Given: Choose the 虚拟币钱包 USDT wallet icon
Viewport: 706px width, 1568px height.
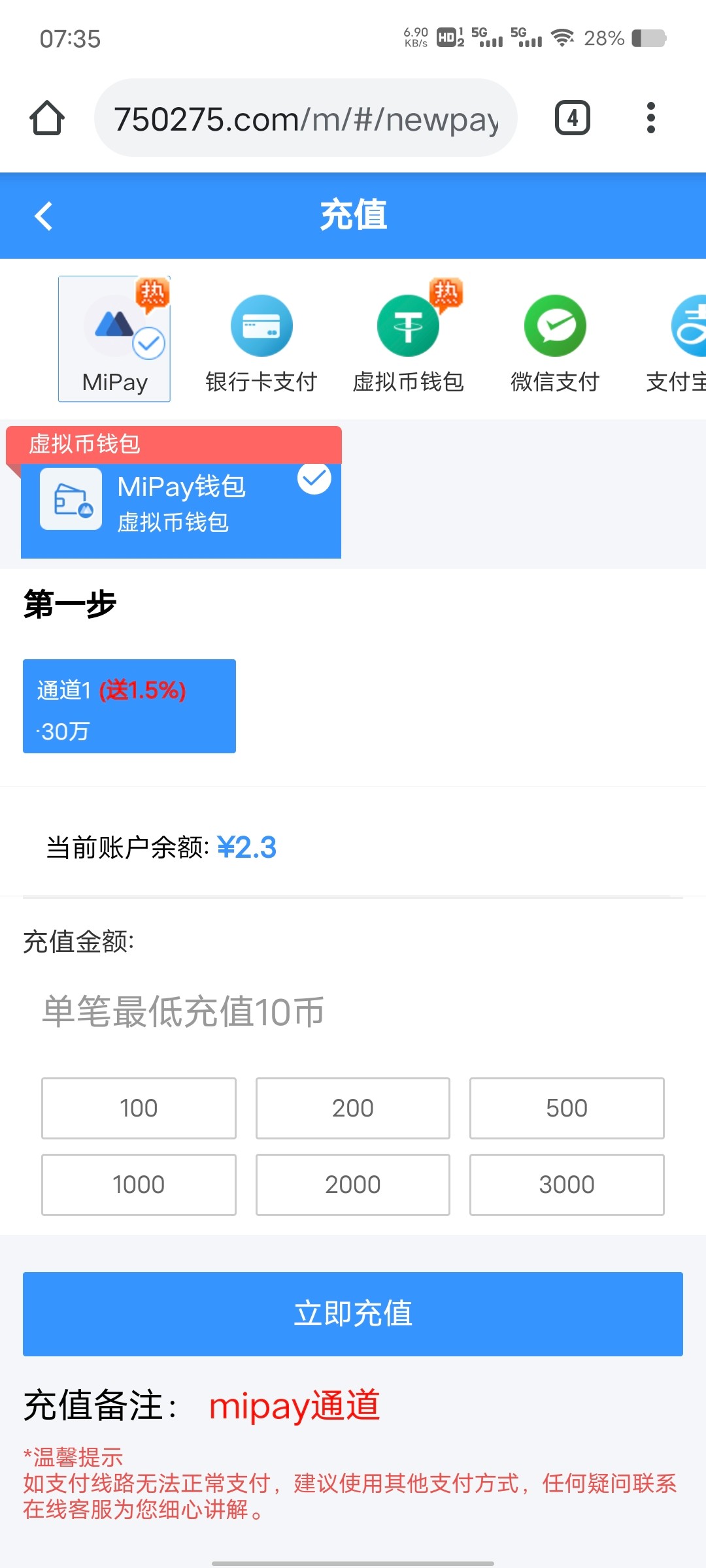Looking at the screenshot, I should 408,325.
